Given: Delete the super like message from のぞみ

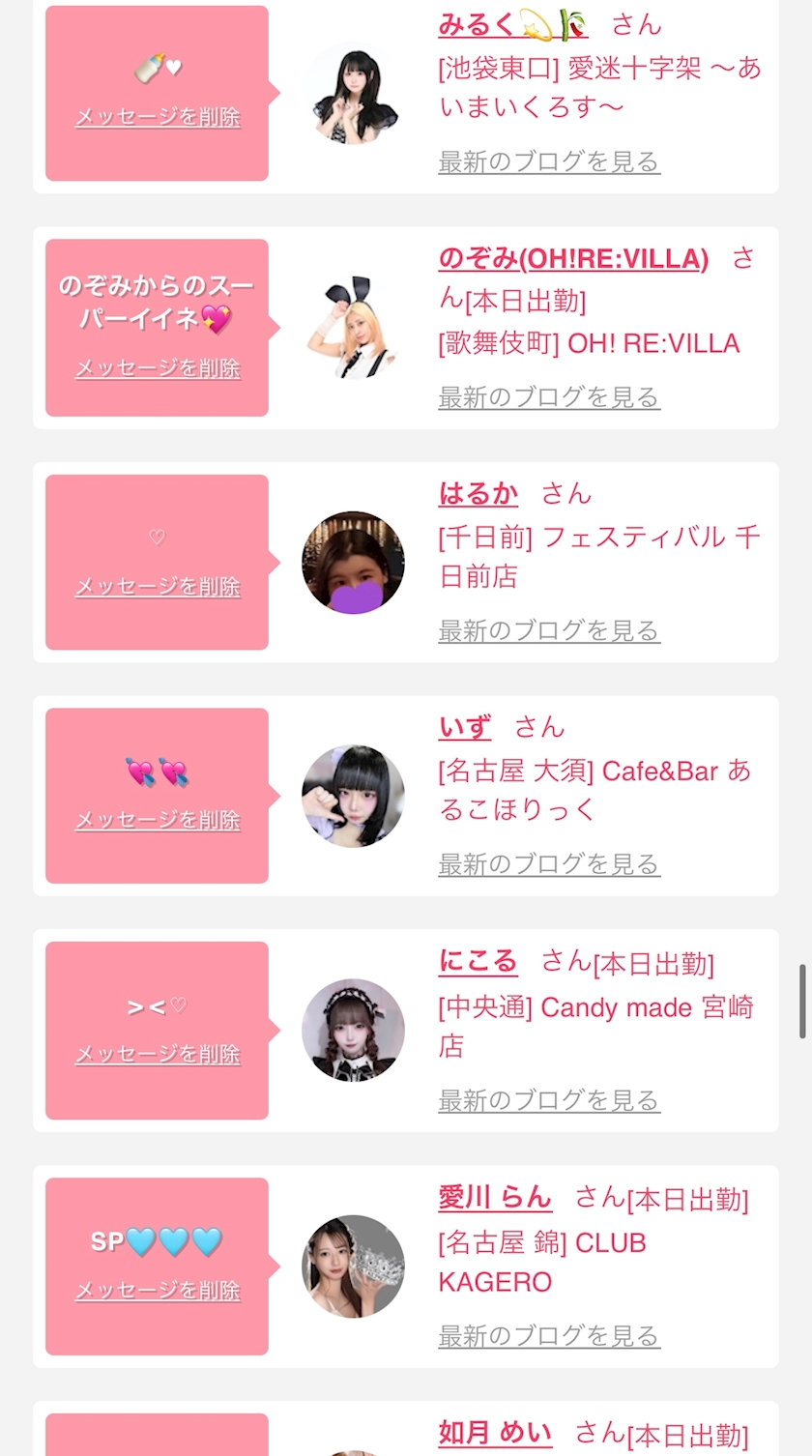Looking at the screenshot, I should [158, 368].
